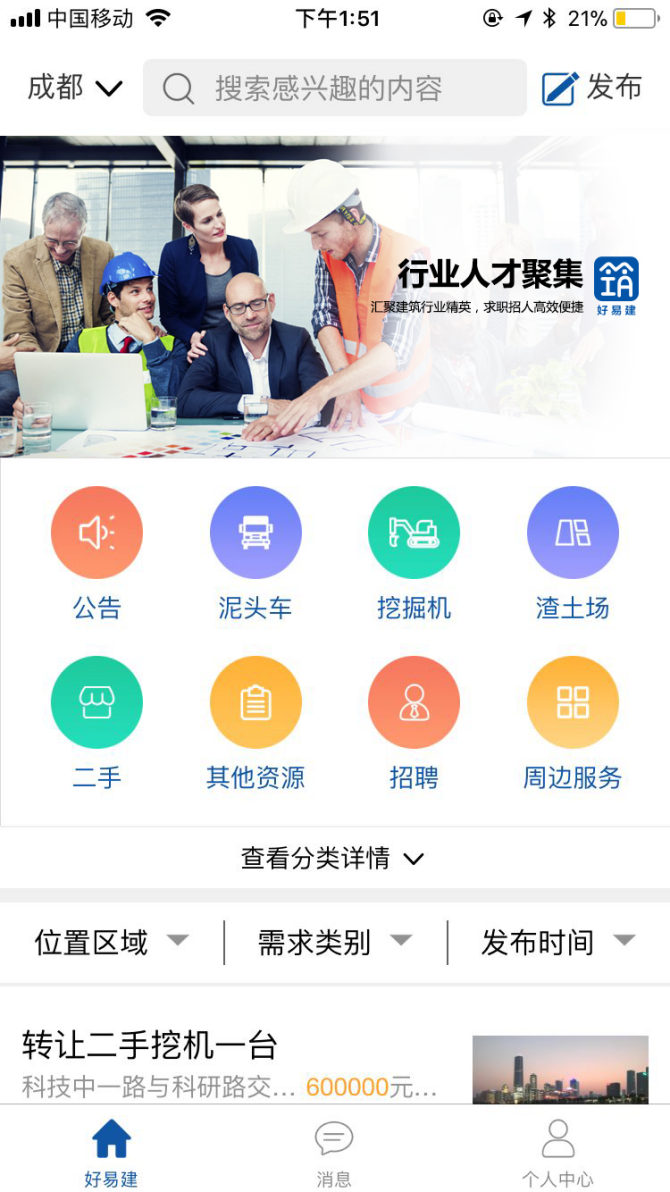Tap 发布 to publish a post
Image resolution: width=670 pixels, height=1192 pixels.
pyautogui.click(x=592, y=88)
